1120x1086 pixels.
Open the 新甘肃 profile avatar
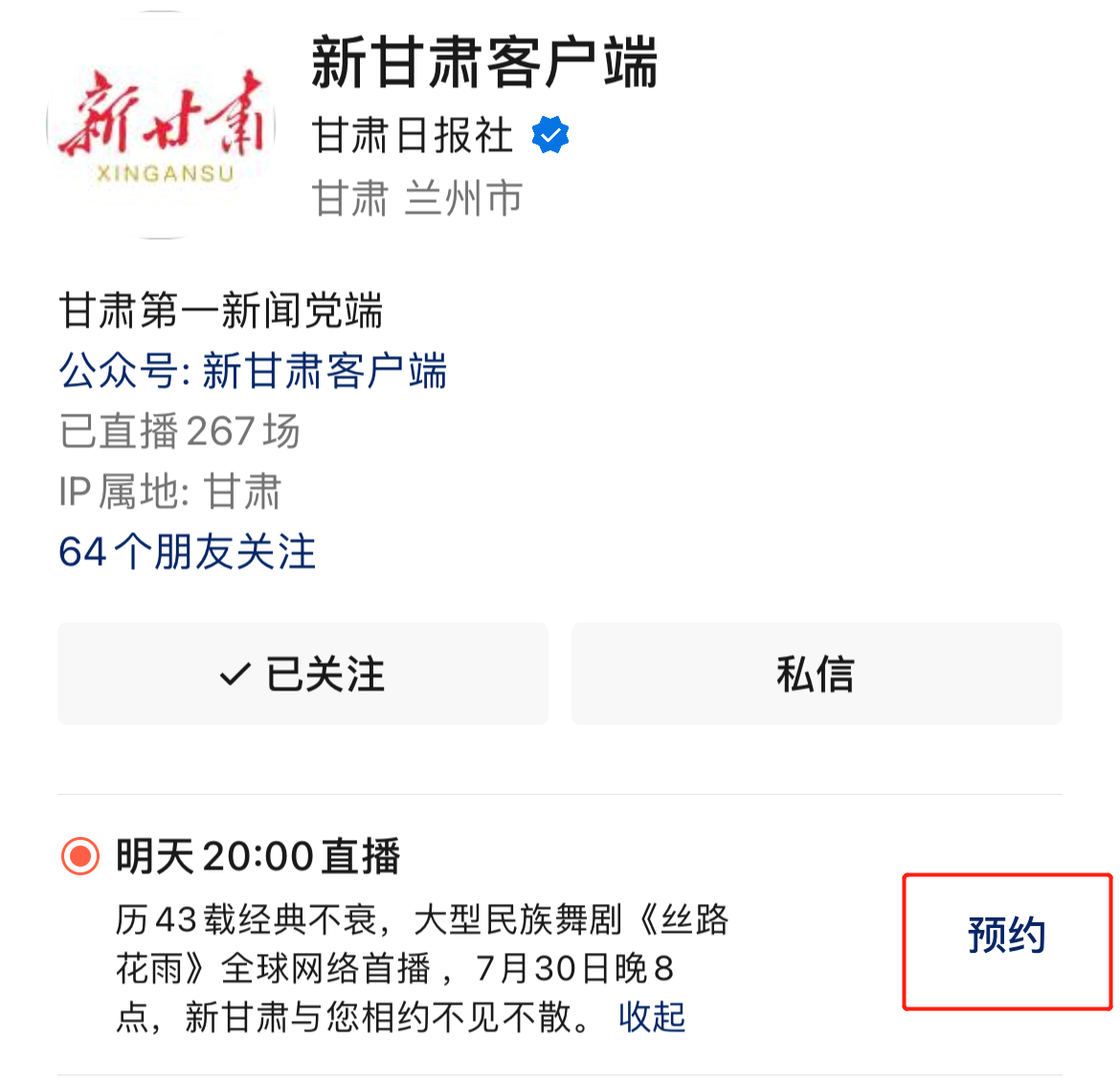click(162, 125)
